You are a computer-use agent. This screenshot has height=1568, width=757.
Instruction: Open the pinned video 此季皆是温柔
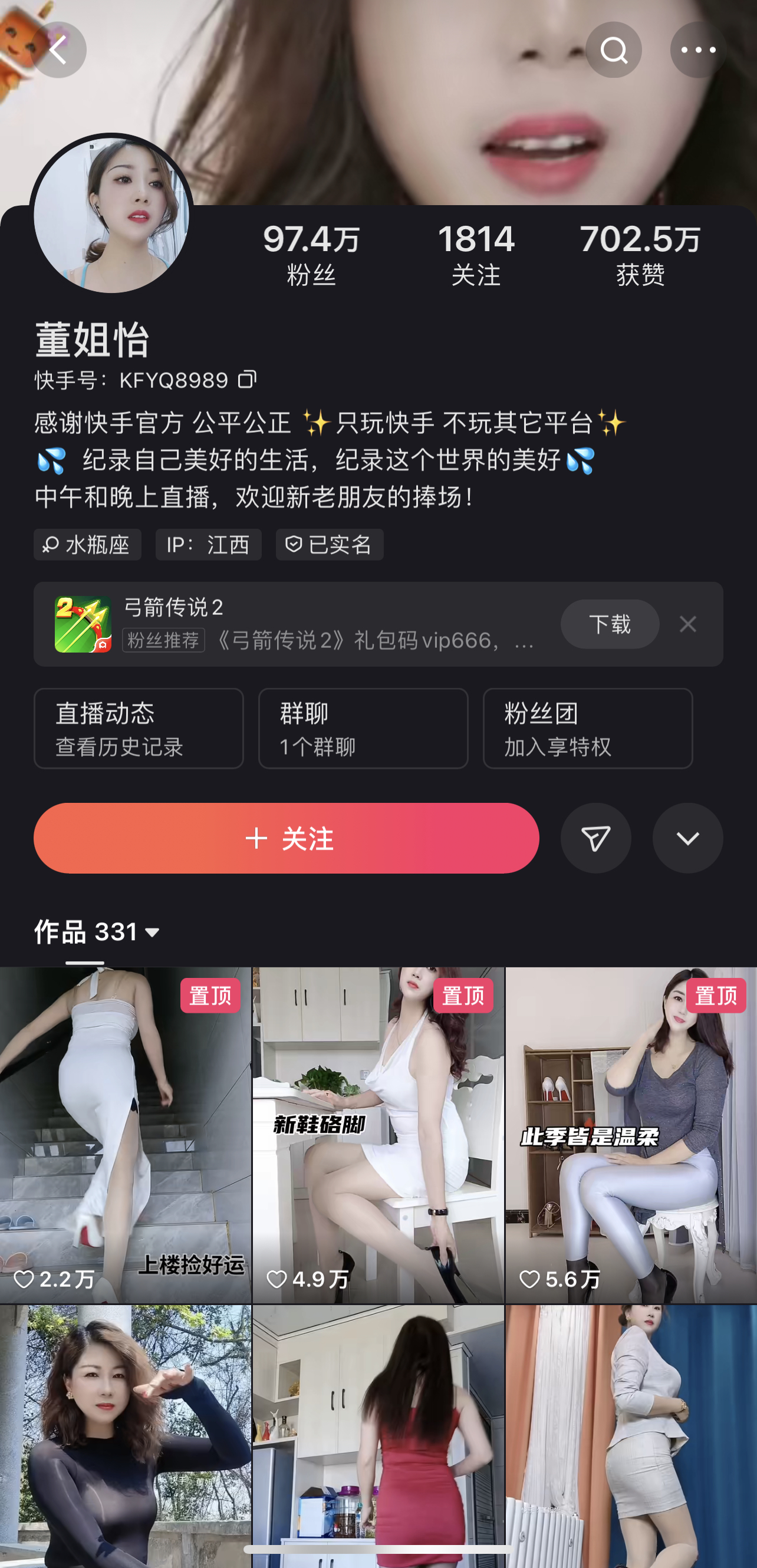pos(631,1135)
